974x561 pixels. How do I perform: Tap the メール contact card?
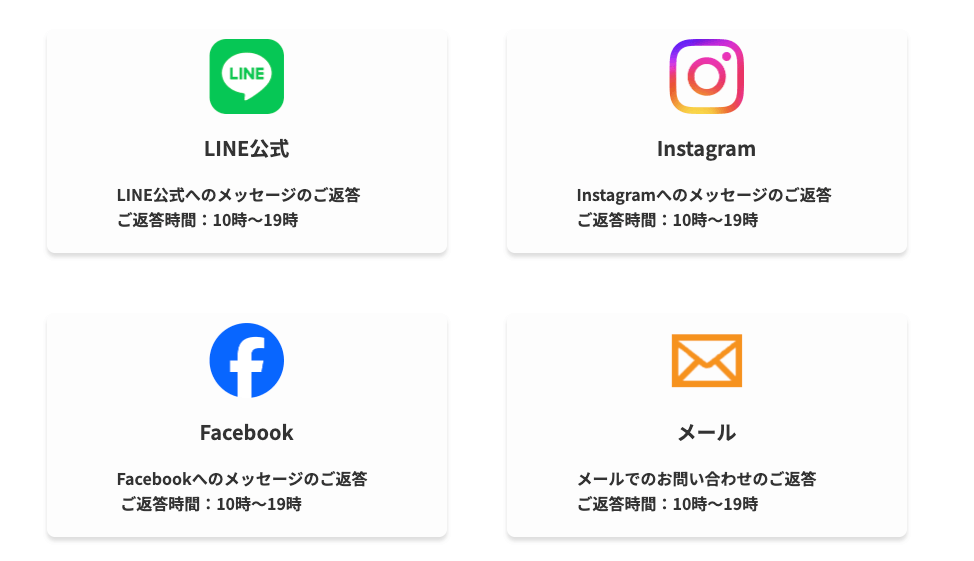coord(706,425)
